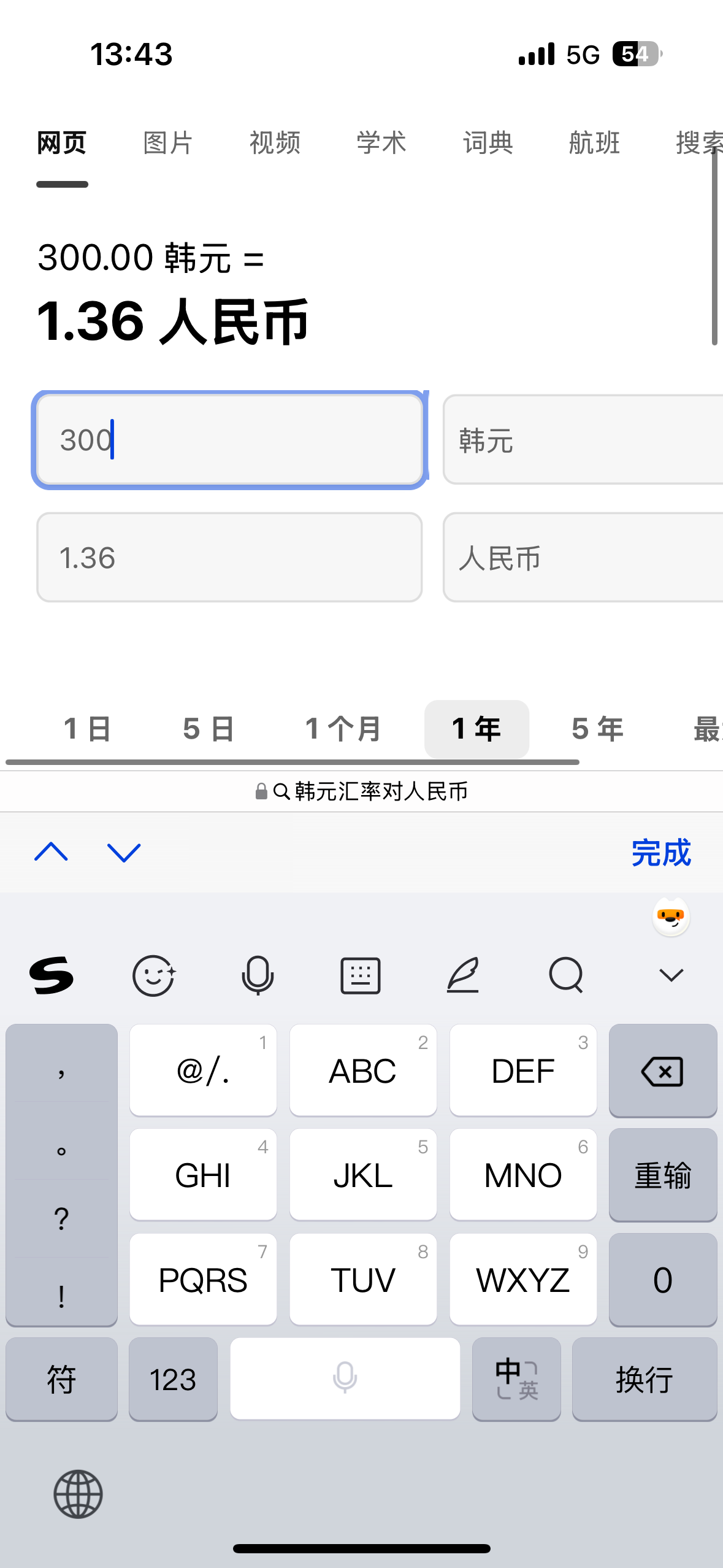The width and height of the screenshot is (723, 1568).
Task: Choose the 1 个月 chart range
Action: (343, 729)
